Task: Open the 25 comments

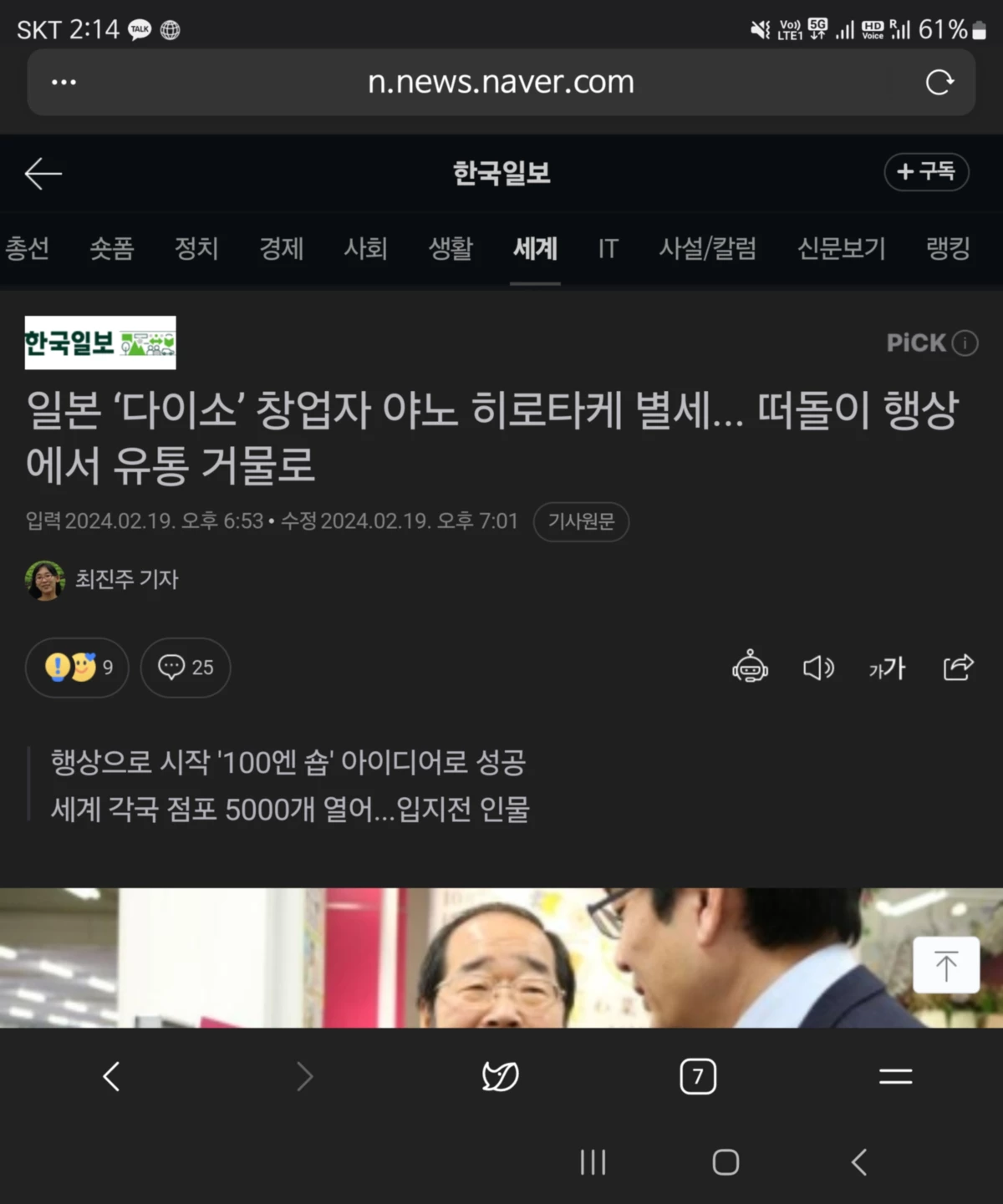Action: (186, 668)
